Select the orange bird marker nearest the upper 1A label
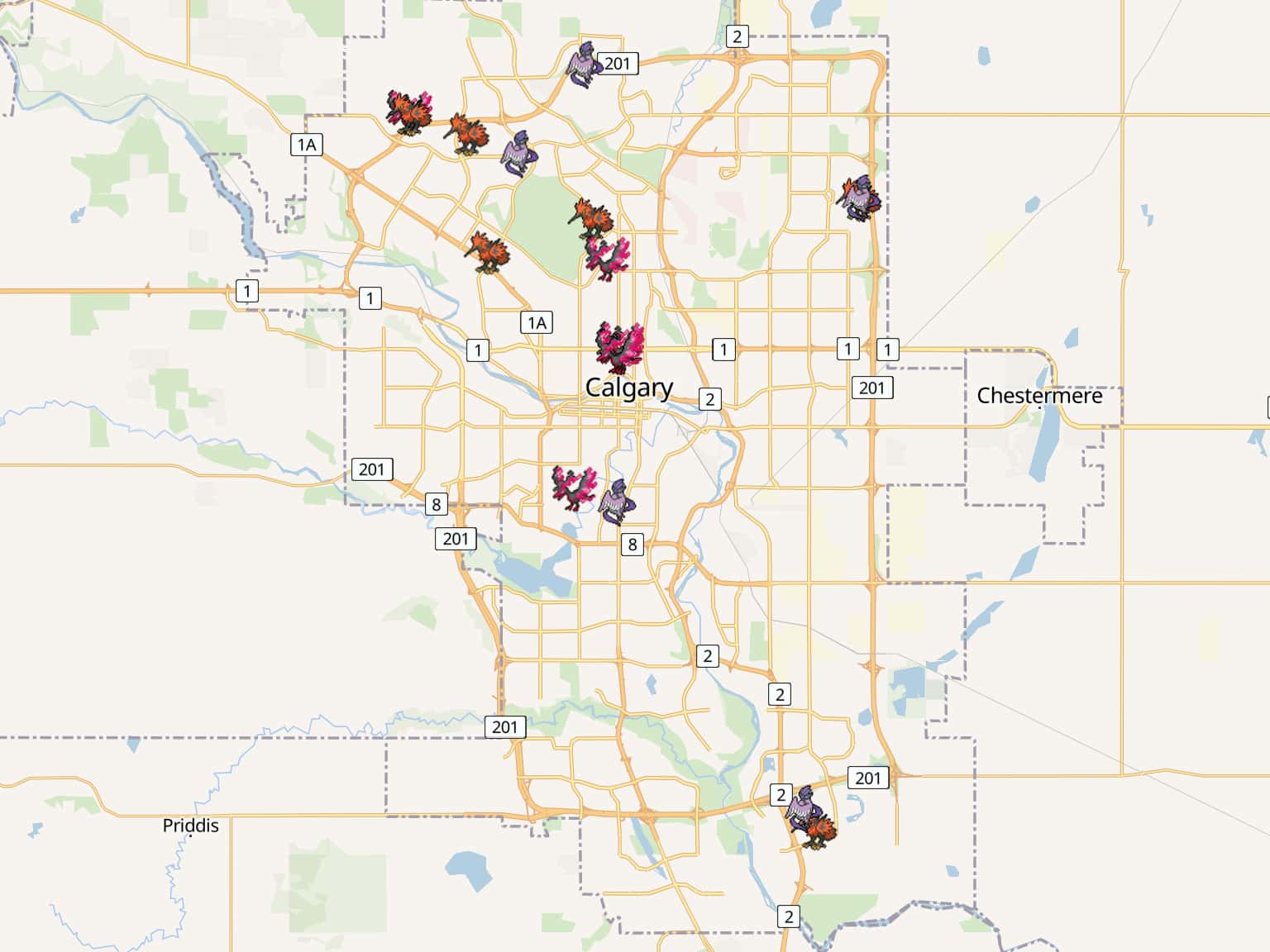This screenshot has width=1270, height=952. point(408,112)
